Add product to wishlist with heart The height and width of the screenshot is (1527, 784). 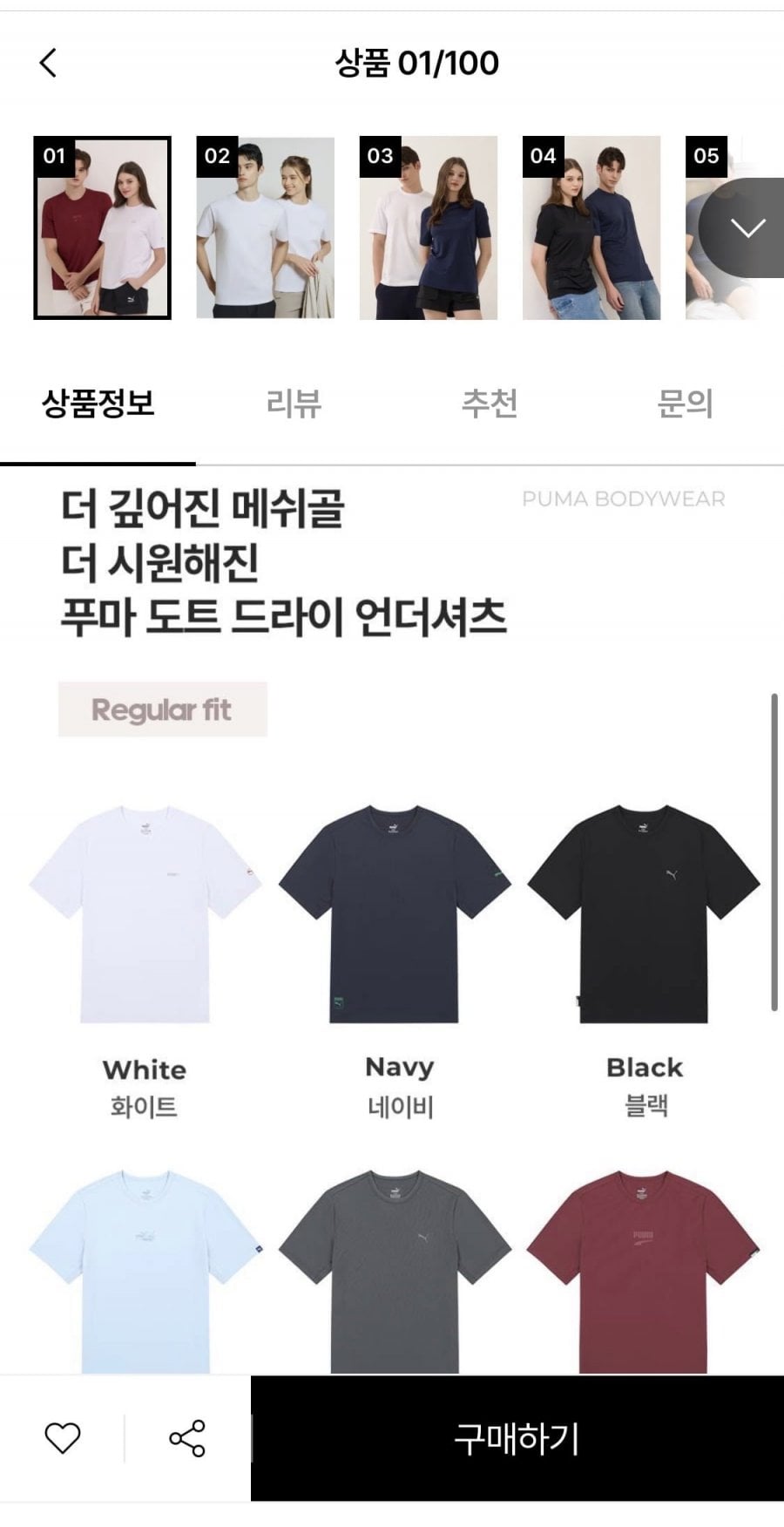62,1437
